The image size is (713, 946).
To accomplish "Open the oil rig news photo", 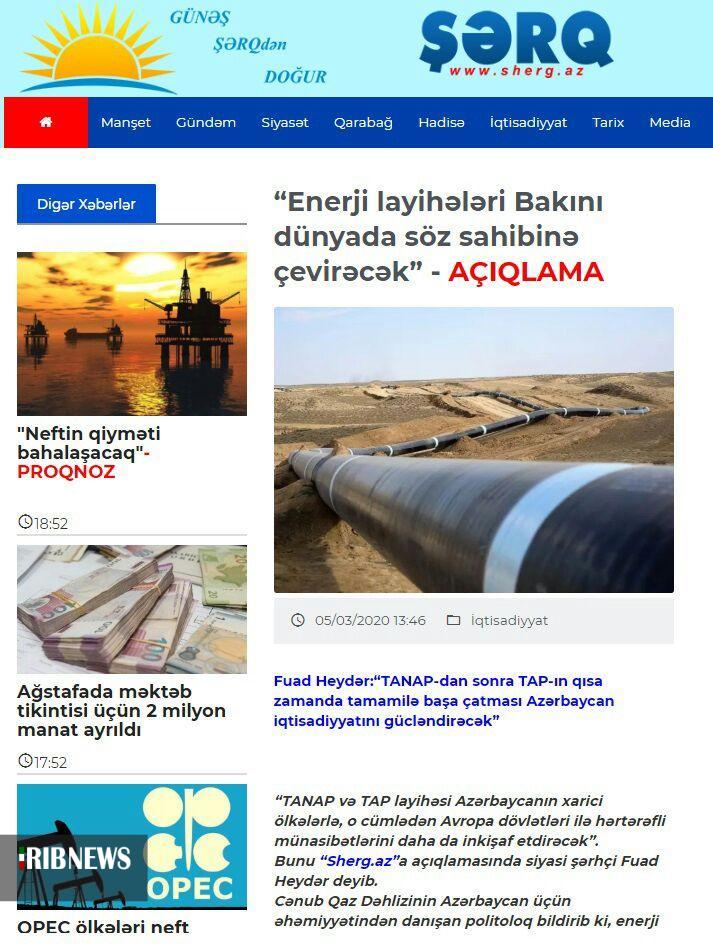I will (132, 333).
